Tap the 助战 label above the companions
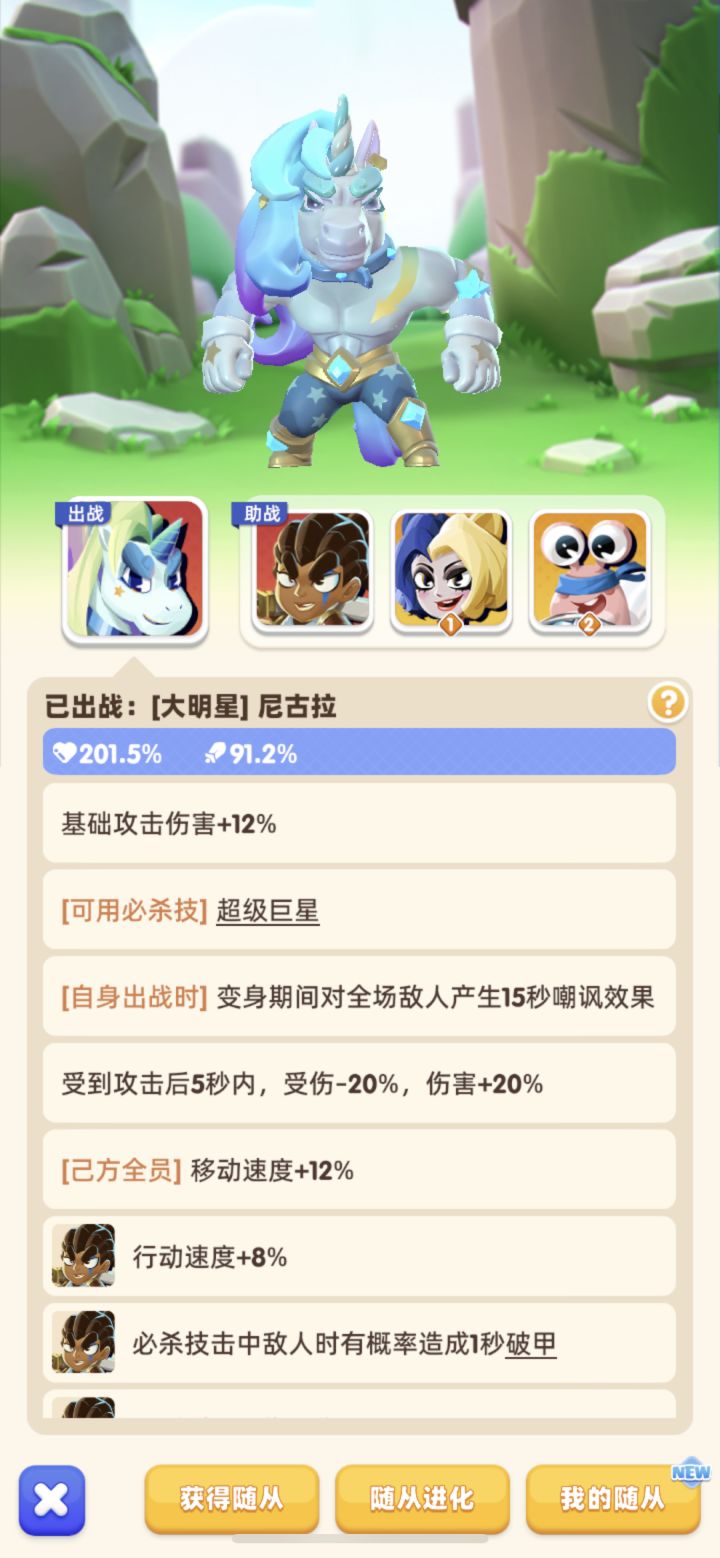Viewport: 720px width, 1558px height. pyautogui.click(x=260, y=511)
